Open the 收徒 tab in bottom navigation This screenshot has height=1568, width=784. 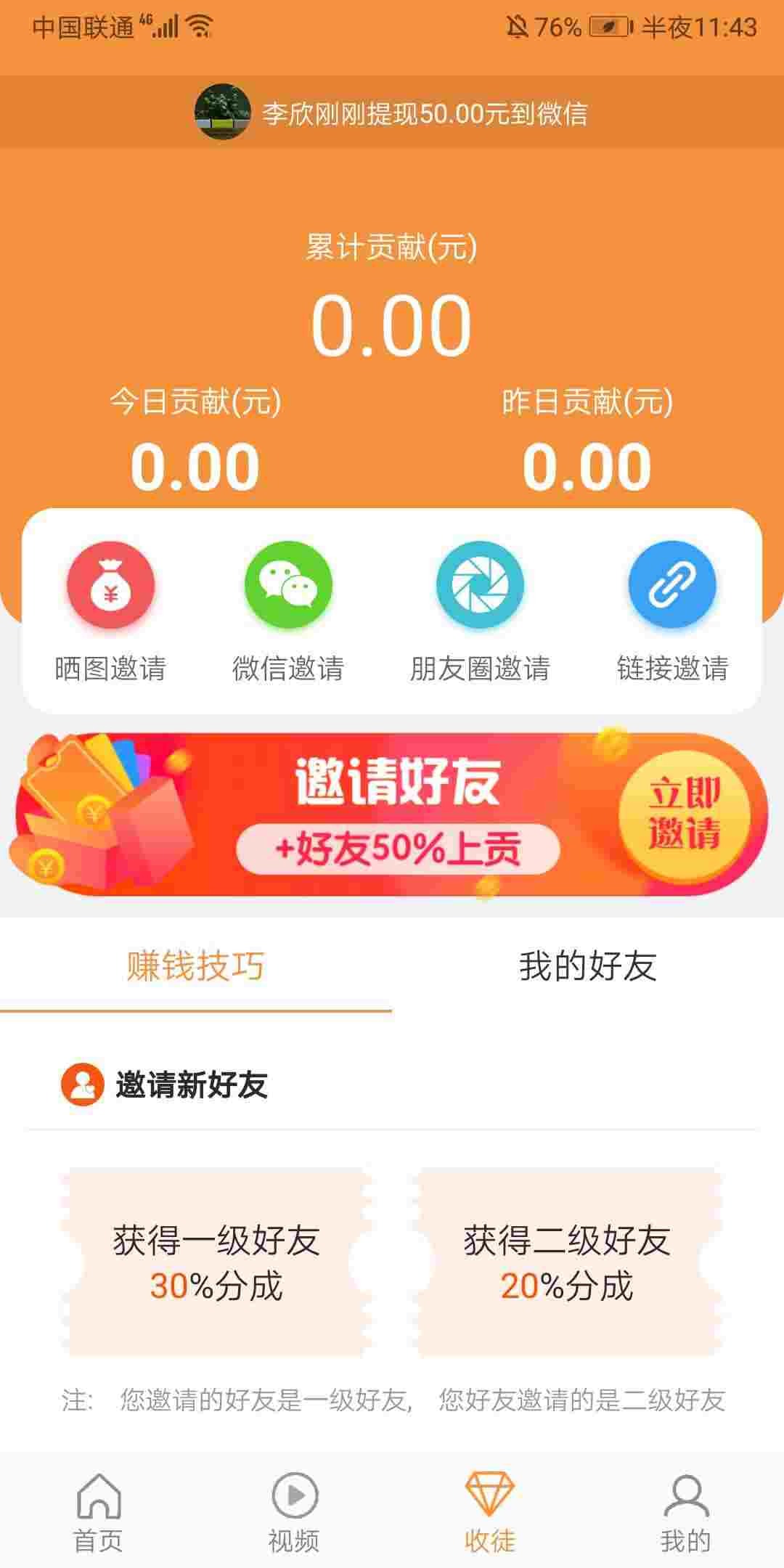tap(490, 1513)
